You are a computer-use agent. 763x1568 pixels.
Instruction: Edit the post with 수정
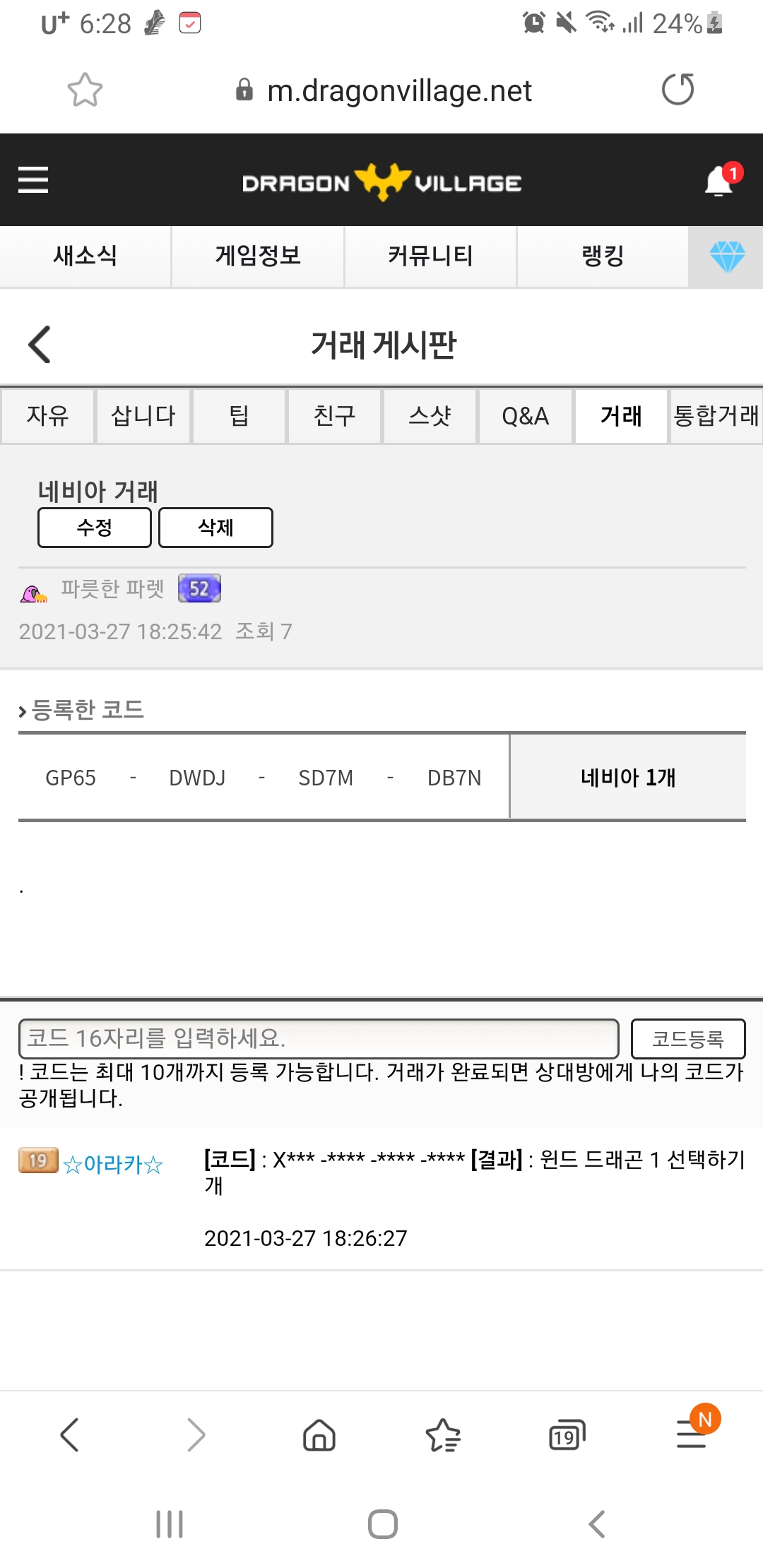pos(95,528)
